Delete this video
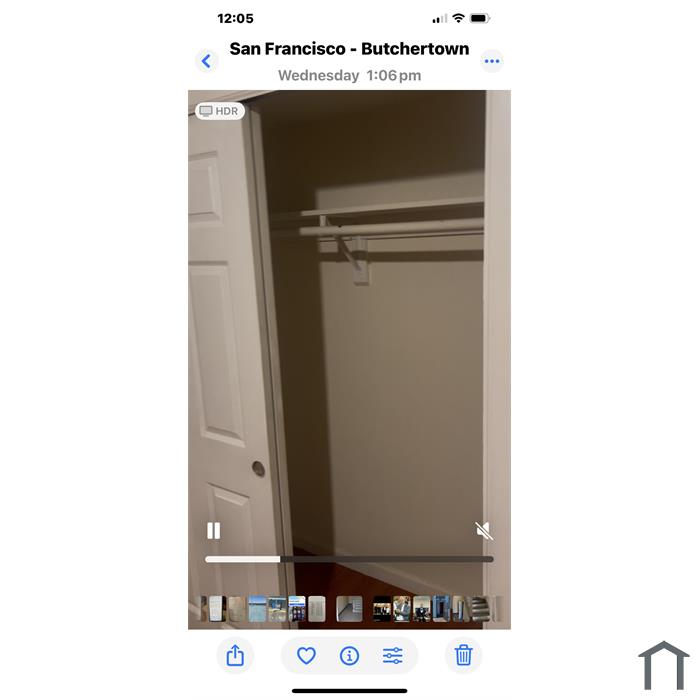Screen dimensions: 700x700 coord(463,656)
